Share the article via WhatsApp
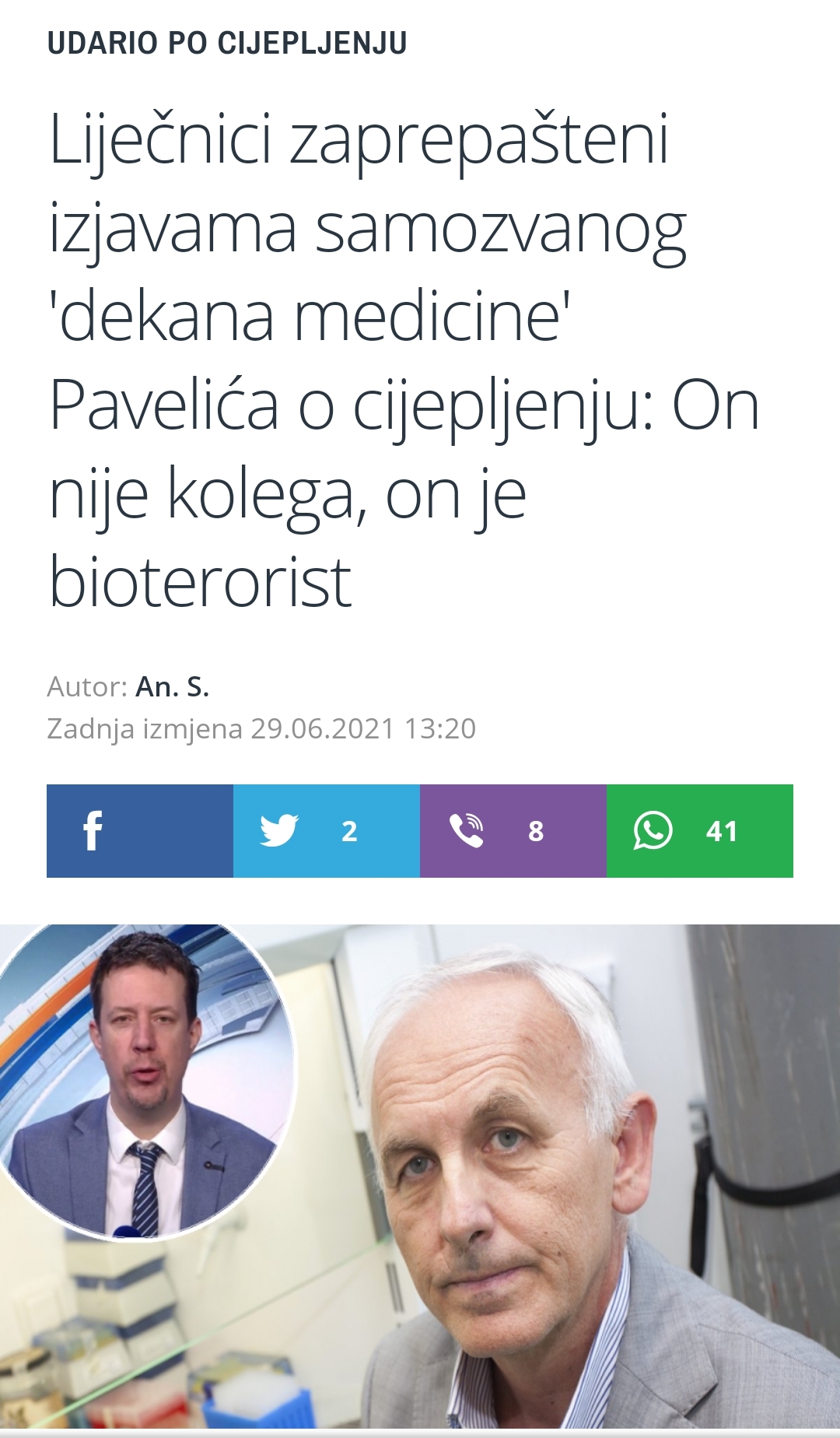 700,830
